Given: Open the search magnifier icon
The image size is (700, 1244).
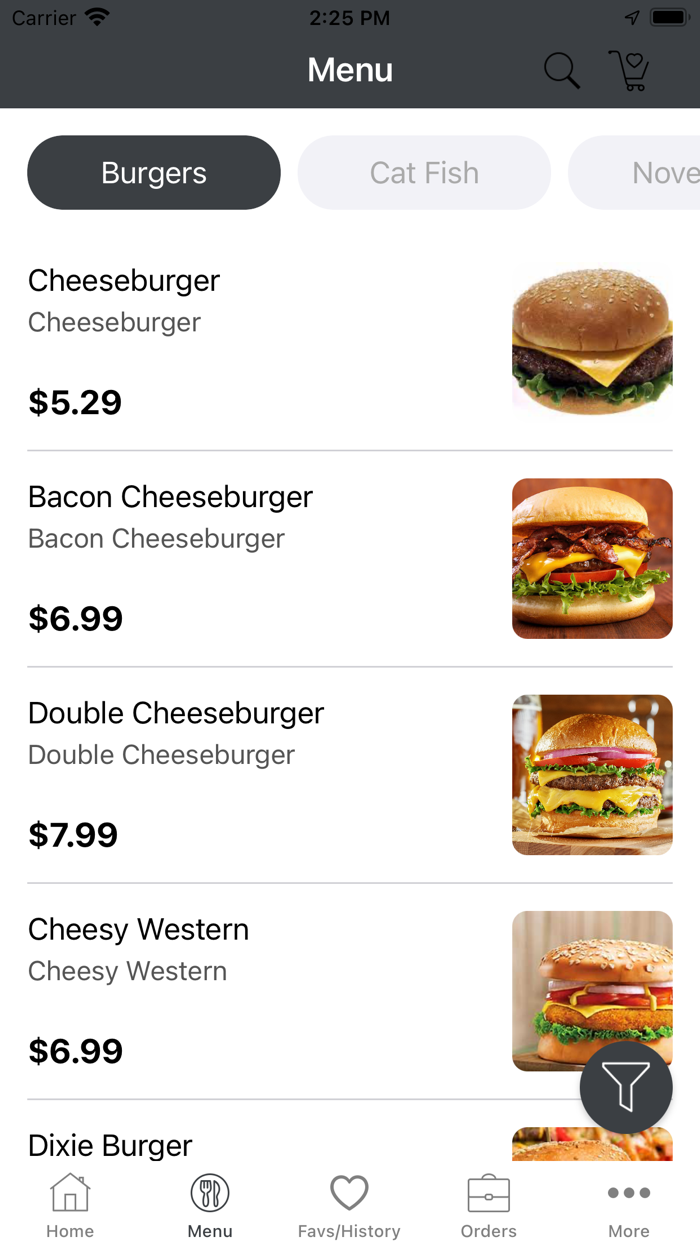Looking at the screenshot, I should pyautogui.click(x=561, y=71).
